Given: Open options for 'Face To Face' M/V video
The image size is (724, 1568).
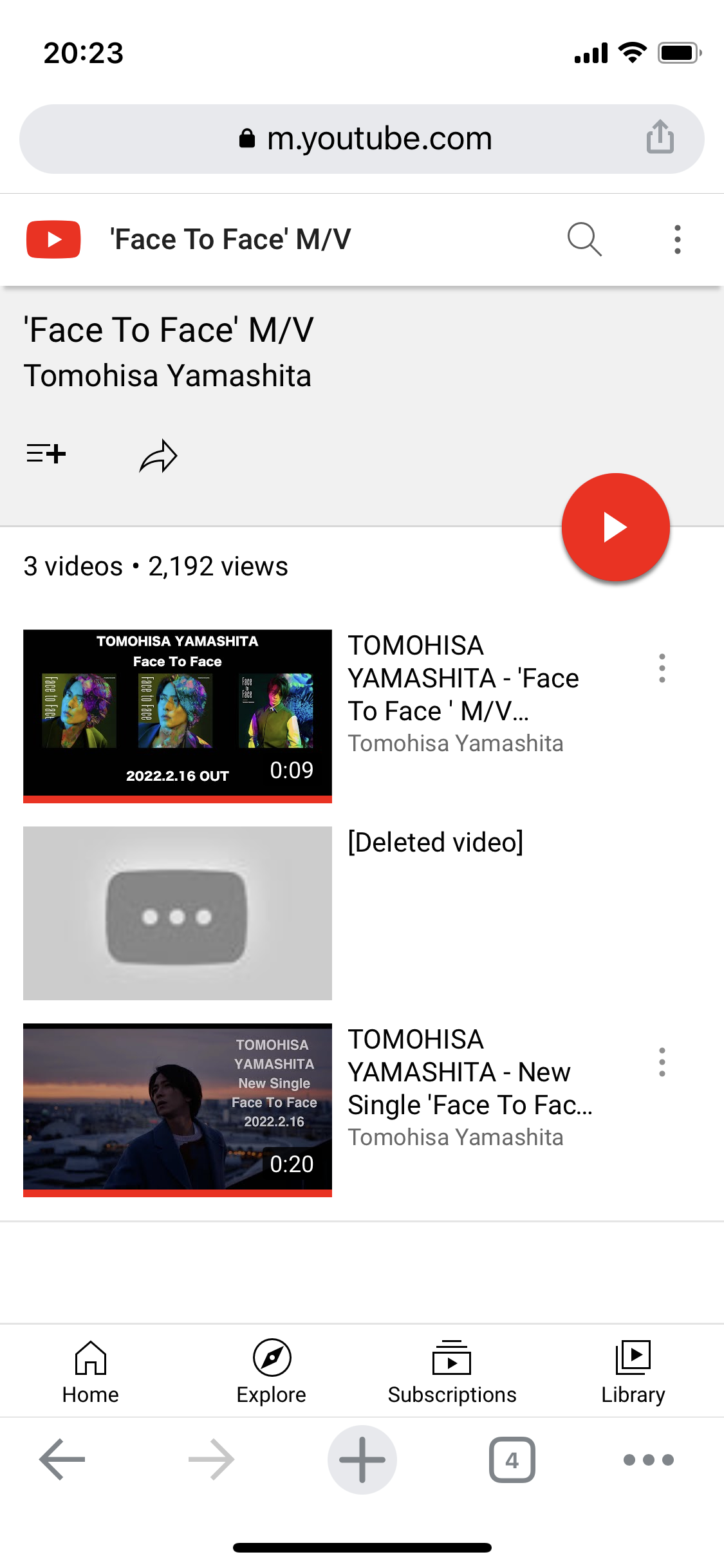Looking at the screenshot, I should 662,668.
